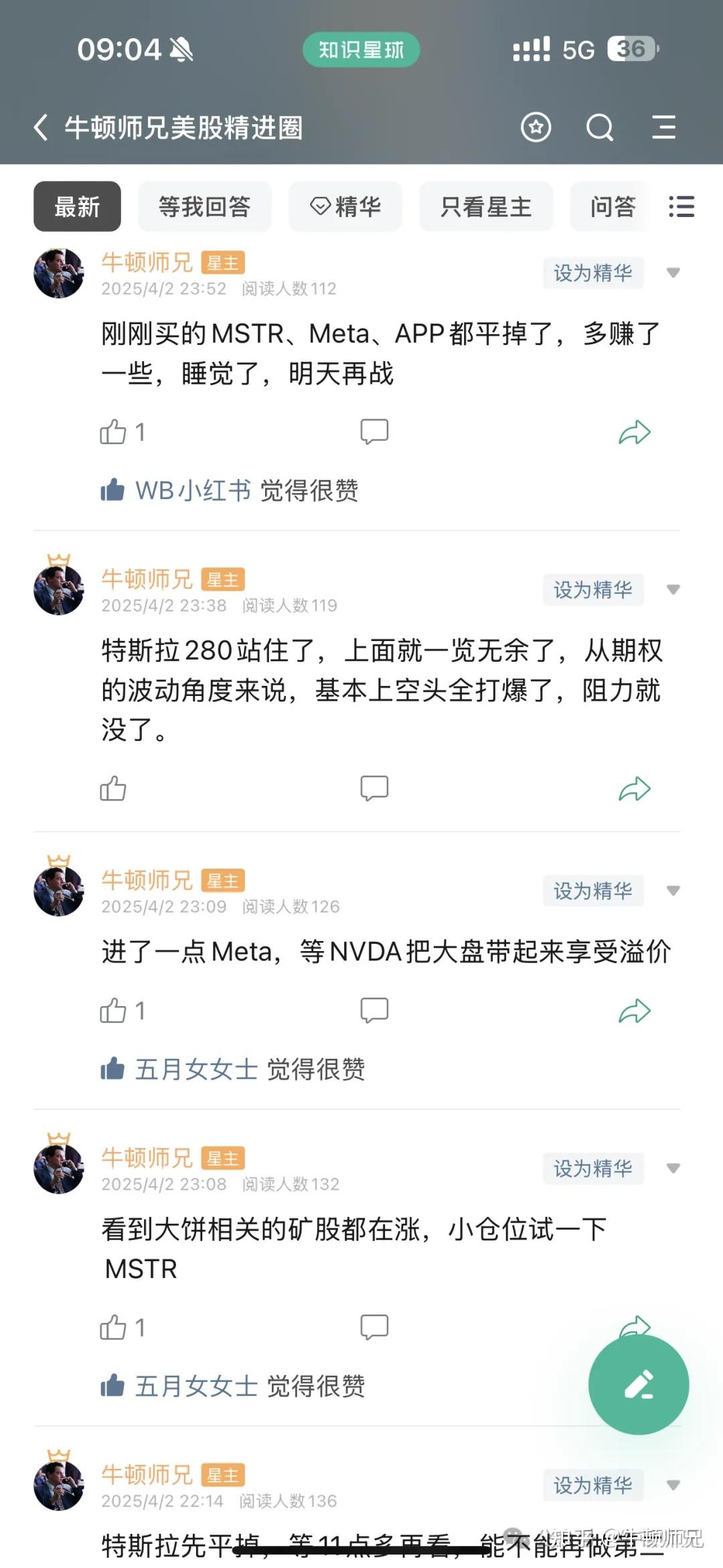Tap the search magnifier icon
Screen dimensions: 723x1568
pyautogui.click(x=599, y=128)
